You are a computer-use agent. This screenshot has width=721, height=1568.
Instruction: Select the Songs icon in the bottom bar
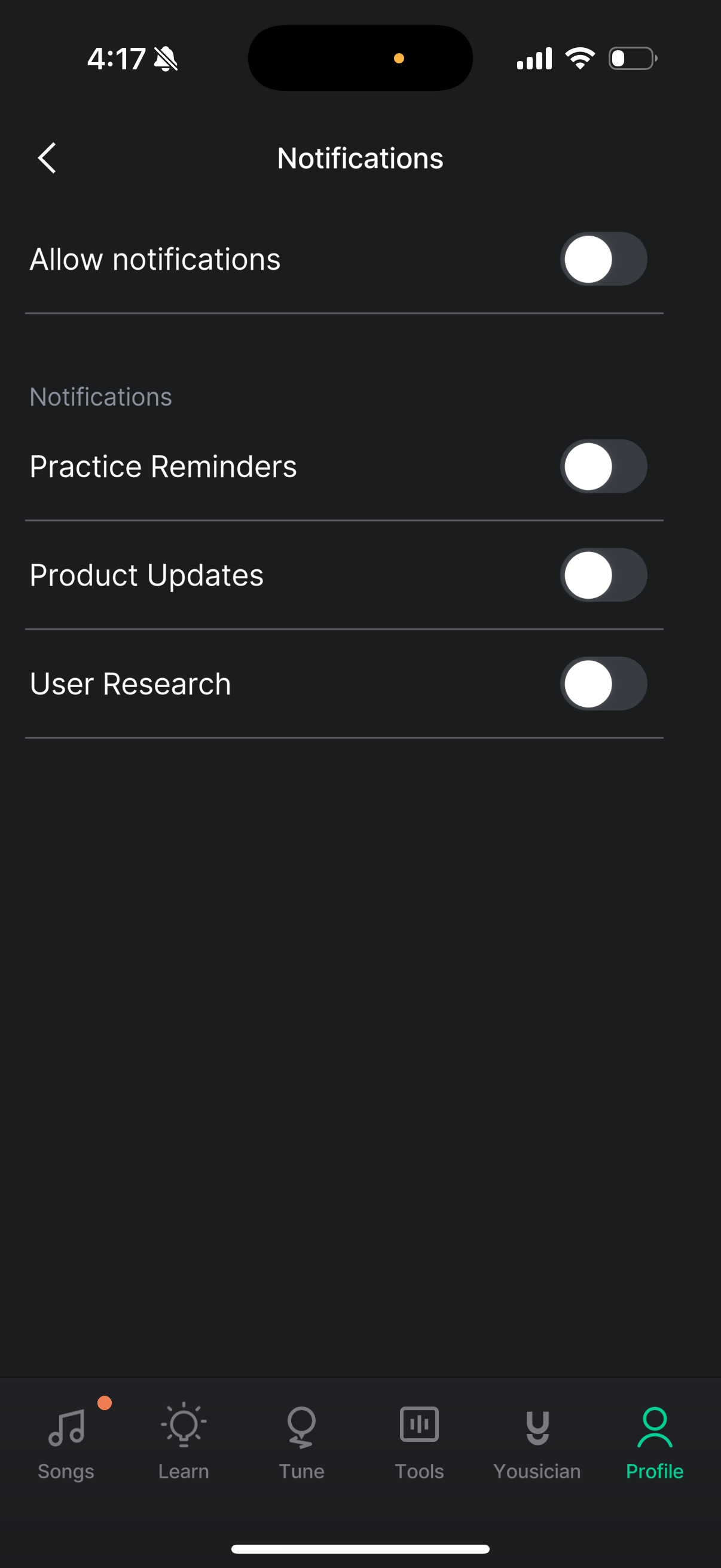pos(66,1427)
